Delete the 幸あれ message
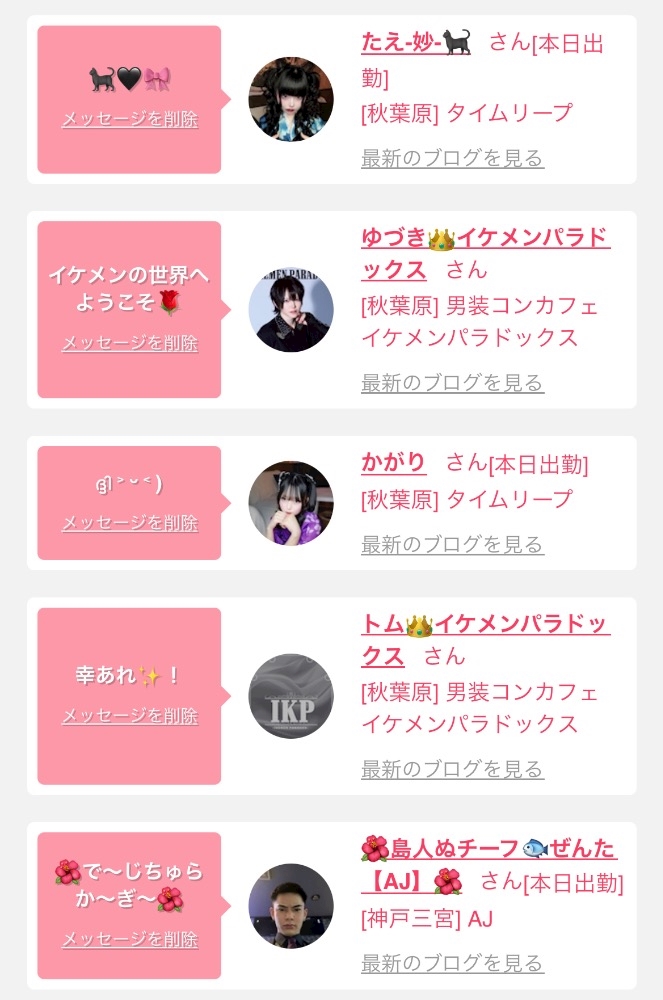 (x=130, y=716)
